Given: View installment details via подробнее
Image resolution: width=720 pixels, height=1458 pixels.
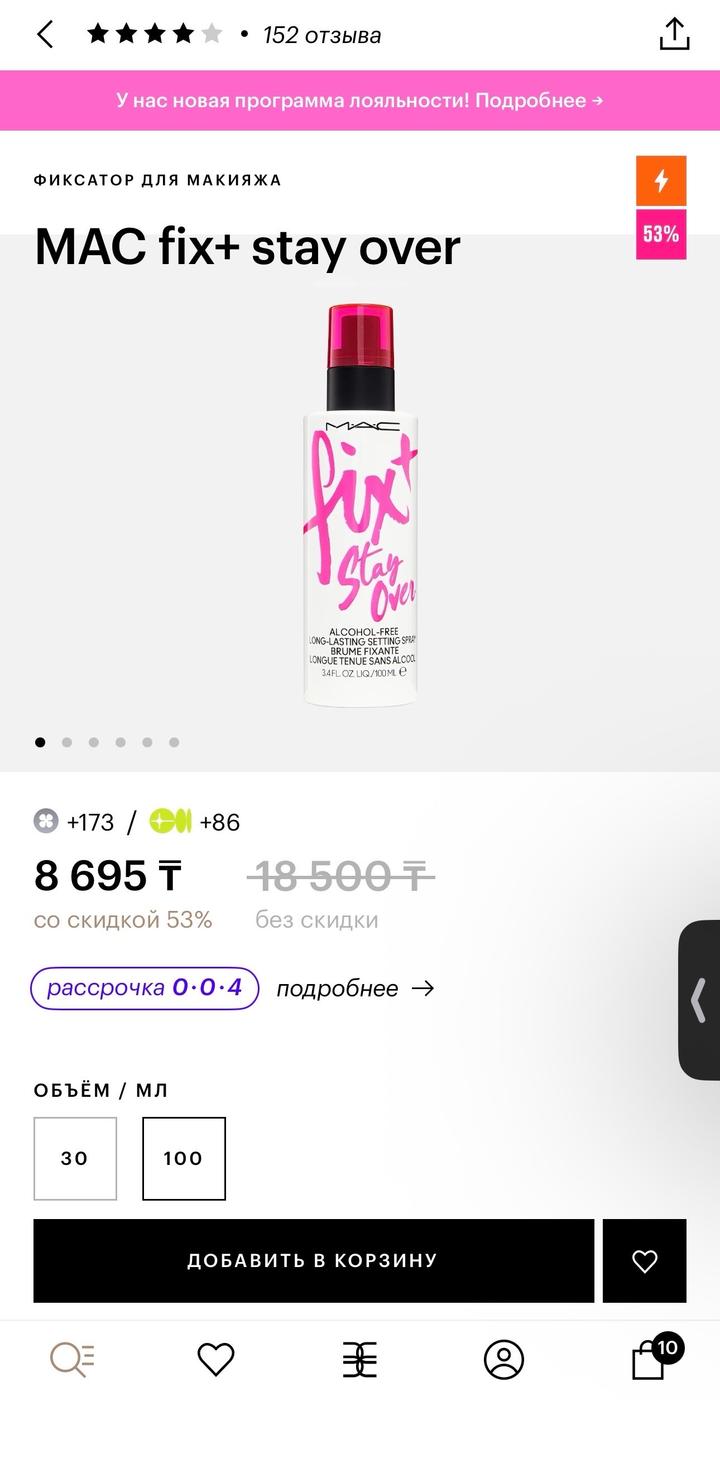Looking at the screenshot, I should (355, 989).
